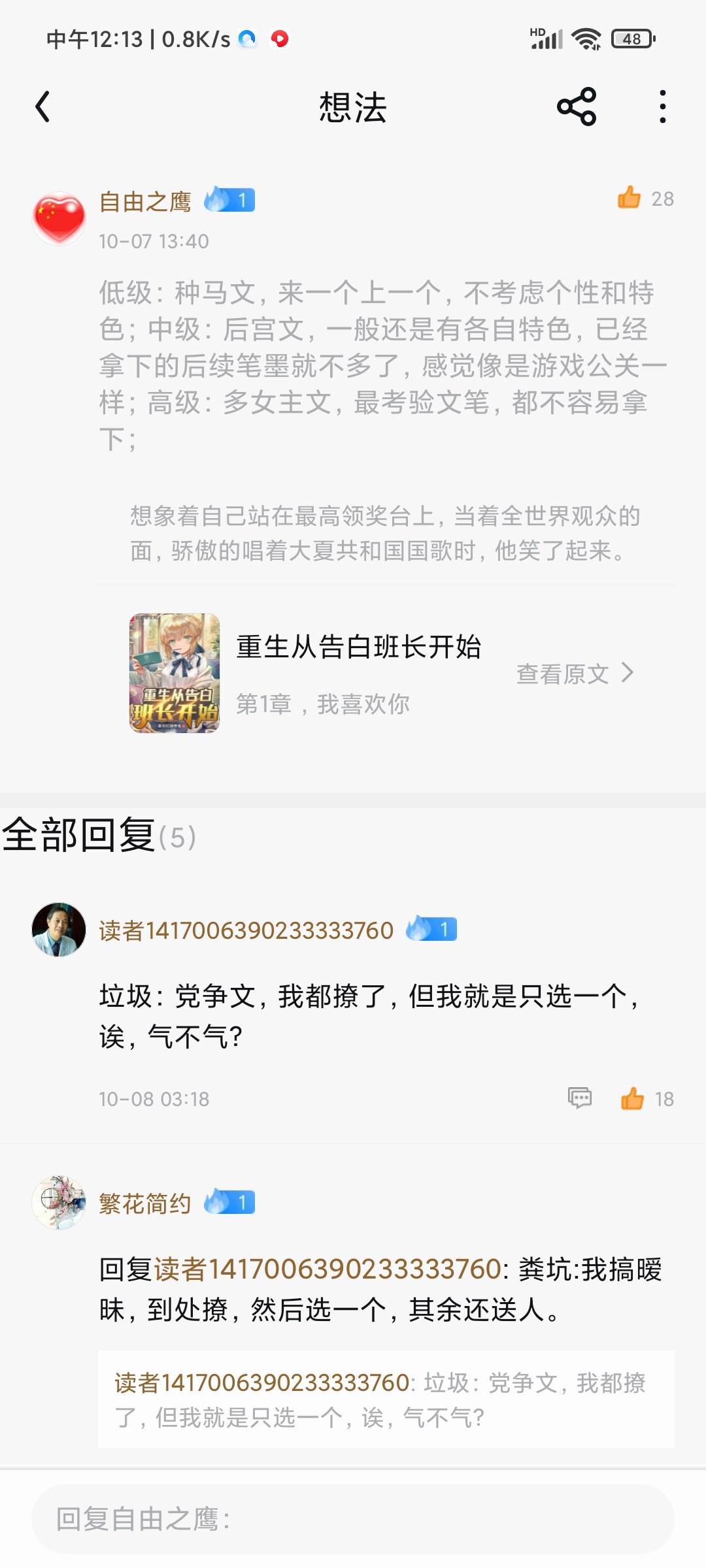This screenshot has height=1568, width=706.
Task: Tap 查看原文 to view original text
Action: [574, 674]
